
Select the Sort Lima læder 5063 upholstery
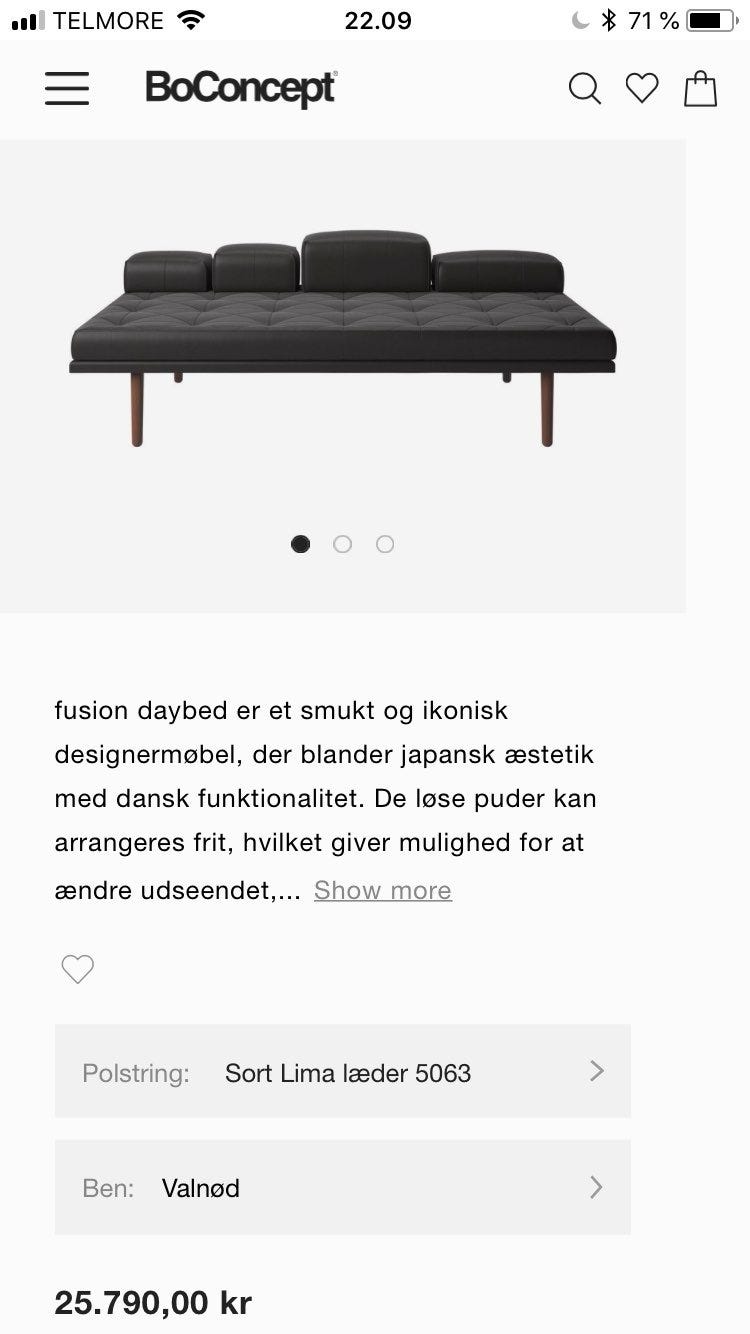tap(348, 1072)
